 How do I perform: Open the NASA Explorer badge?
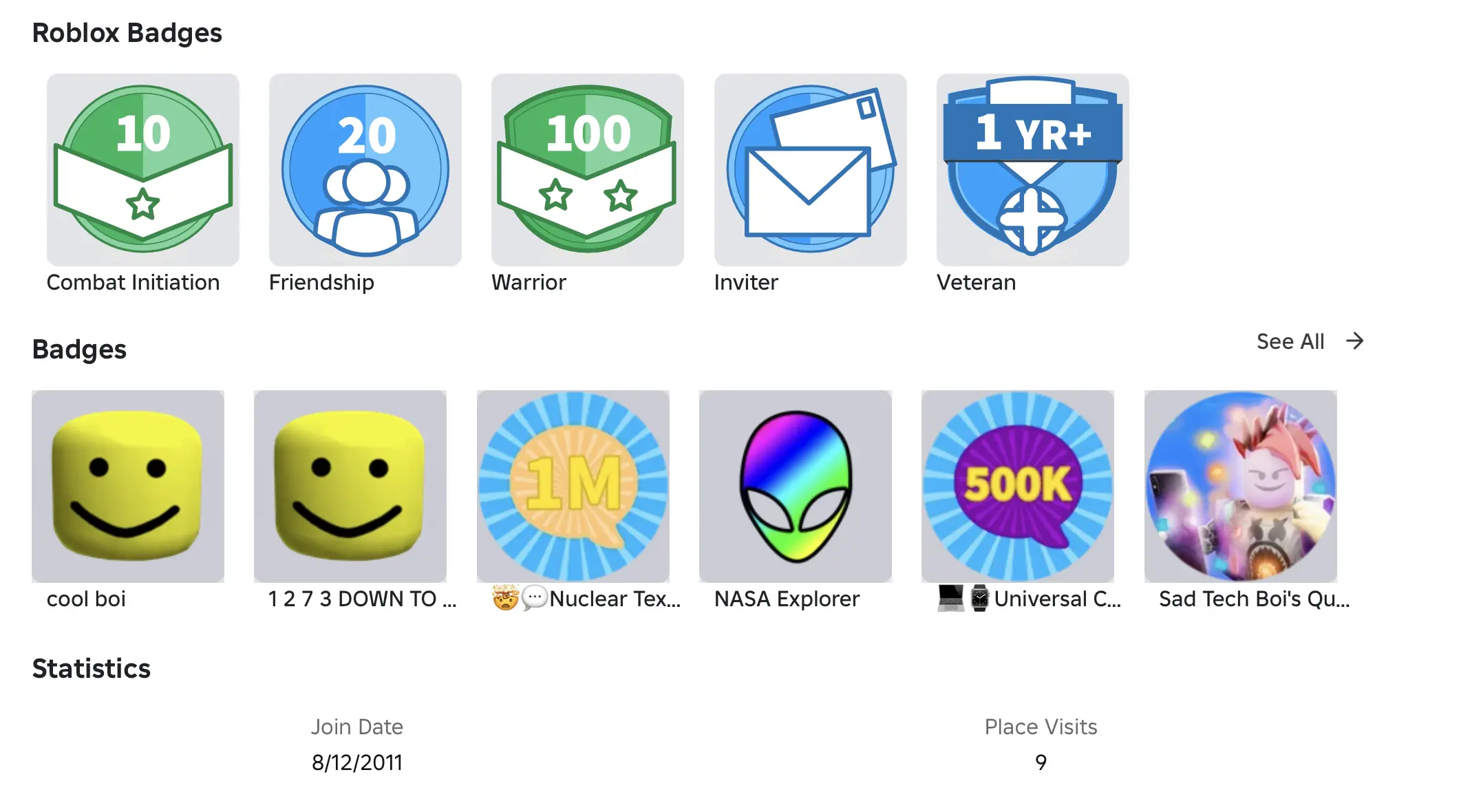pos(795,486)
